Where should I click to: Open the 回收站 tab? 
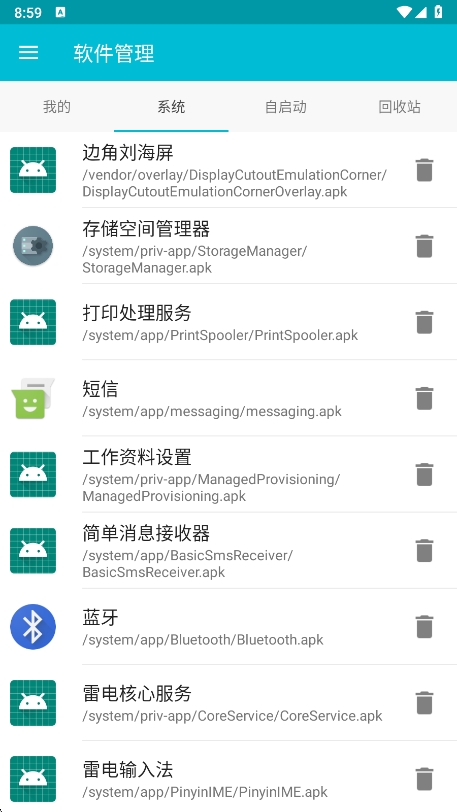399,107
